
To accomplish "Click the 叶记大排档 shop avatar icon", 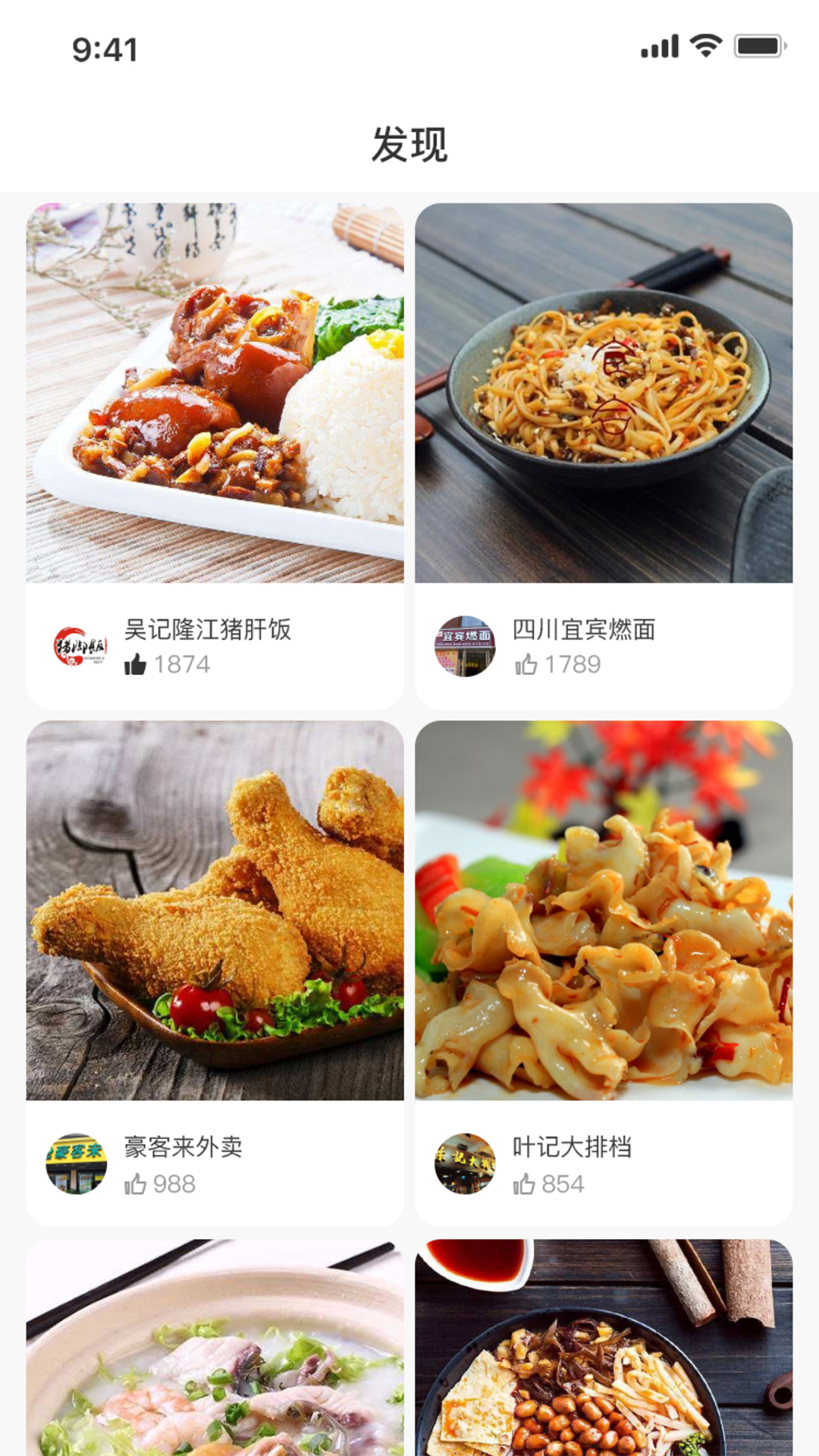I will pos(465,1164).
